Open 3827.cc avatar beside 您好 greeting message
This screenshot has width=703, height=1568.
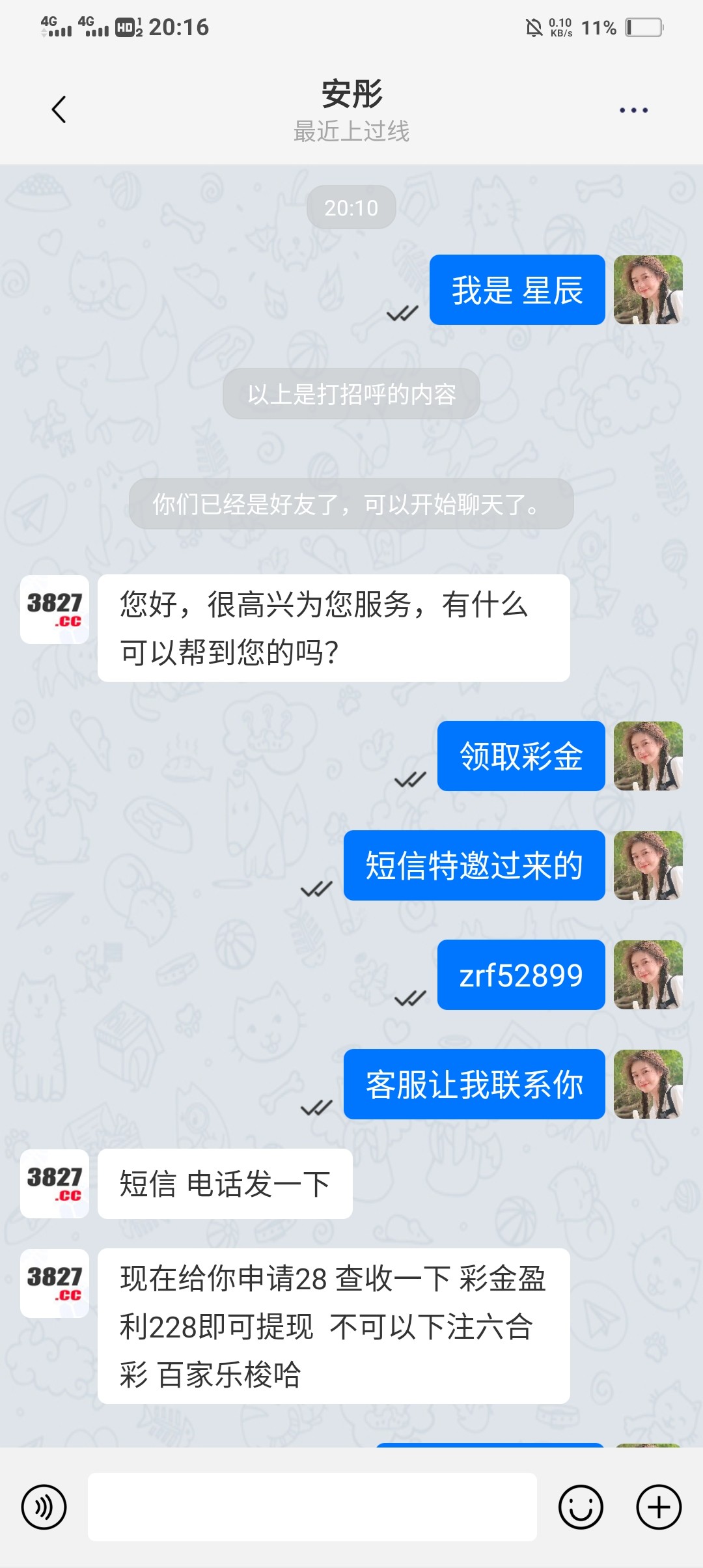coord(55,609)
